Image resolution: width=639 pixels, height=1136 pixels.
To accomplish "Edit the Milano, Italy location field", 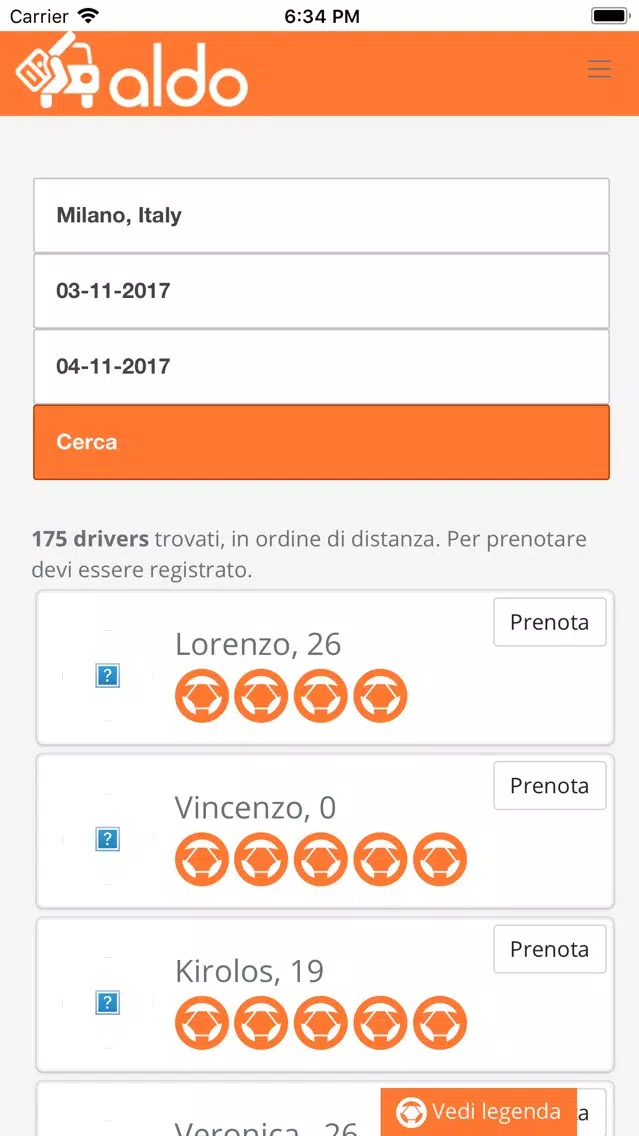I will (321, 215).
